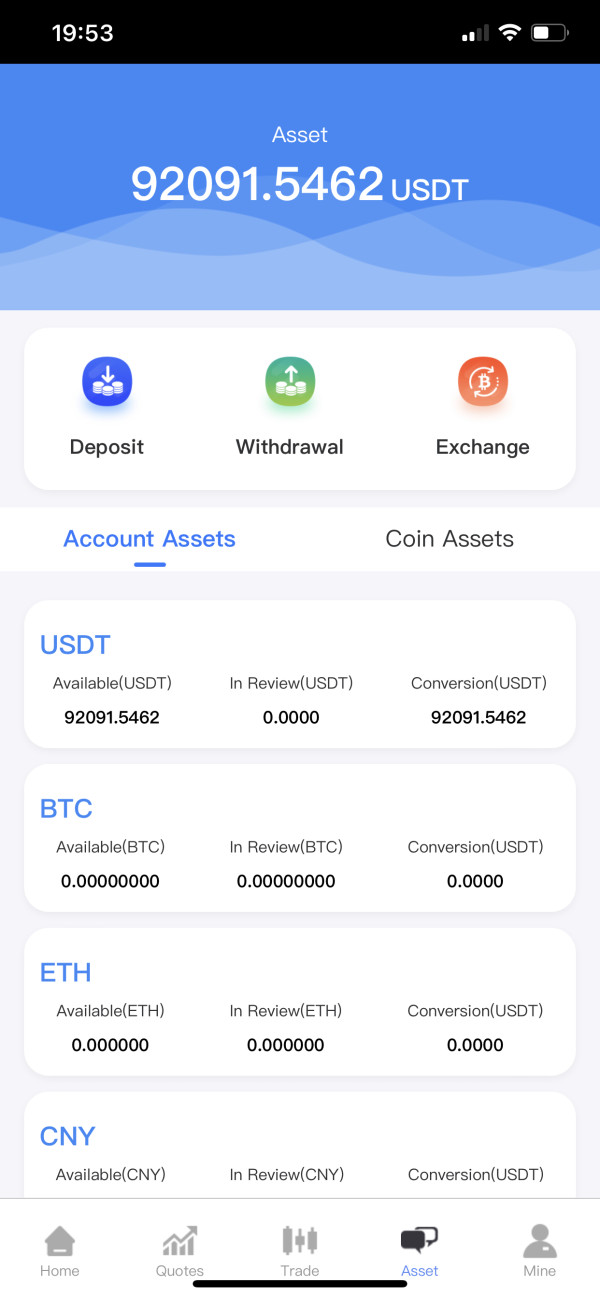Image resolution: width=600 pixels, height=1299 pixels.
Task: Tap the Deposit button
Action: coord(107,406)
